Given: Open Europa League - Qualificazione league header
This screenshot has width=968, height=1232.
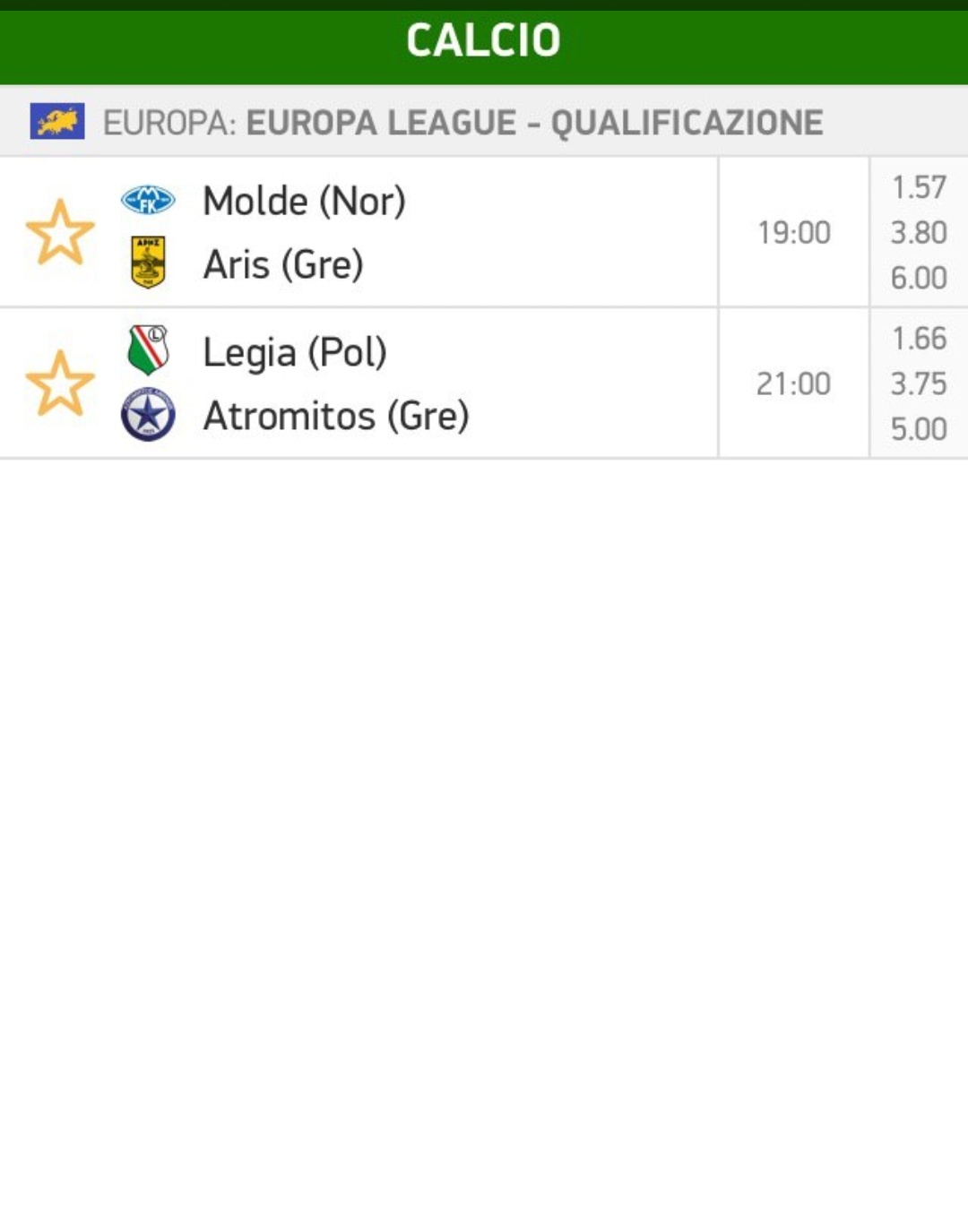Looking at the screenshot, I should click(462, 122).
